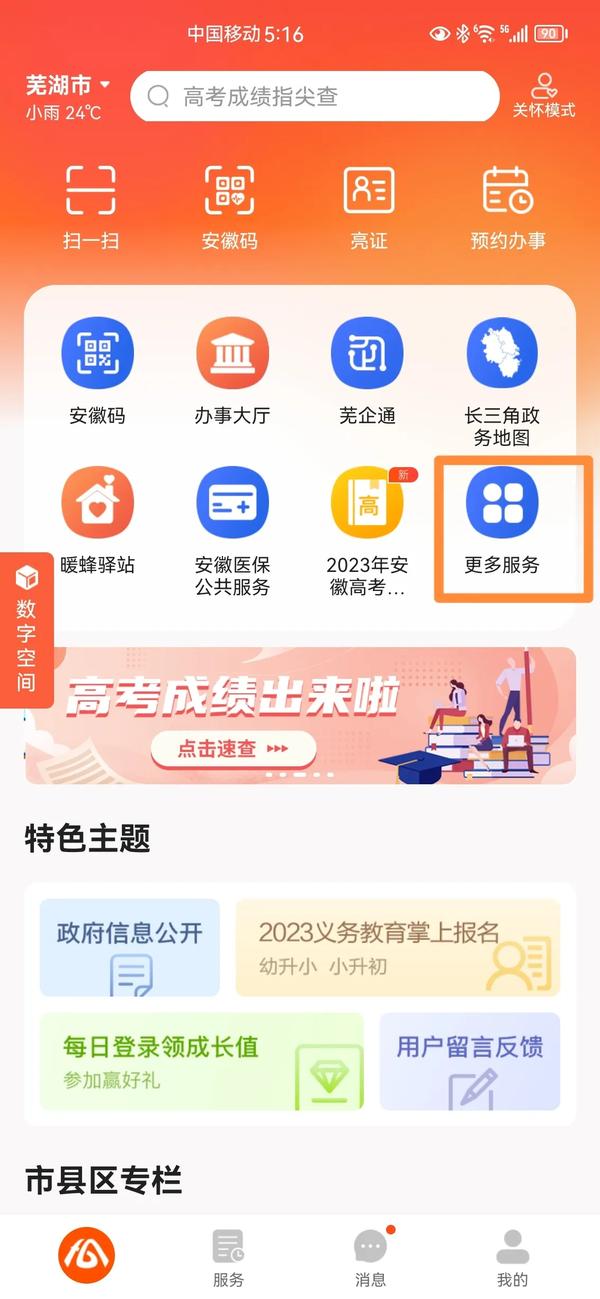Tap the 高考成绩指尖查 search box
The image size is (600, 1299).
[x=314, y=96]
